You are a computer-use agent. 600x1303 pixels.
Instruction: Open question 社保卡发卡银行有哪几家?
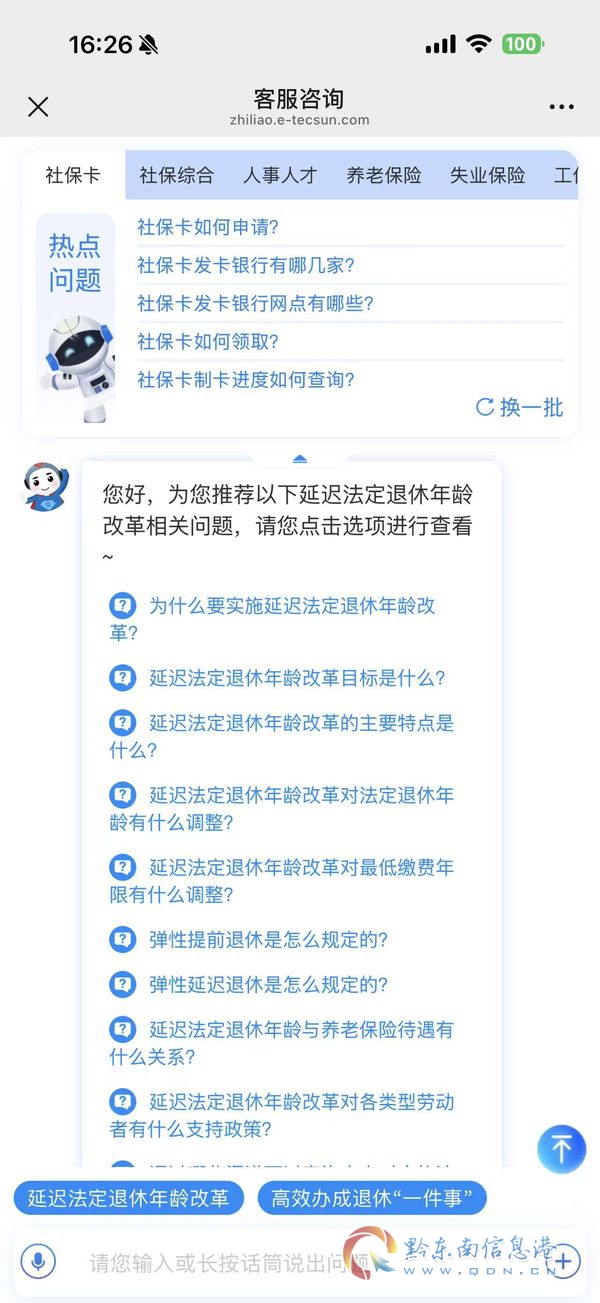pos(246,265)
